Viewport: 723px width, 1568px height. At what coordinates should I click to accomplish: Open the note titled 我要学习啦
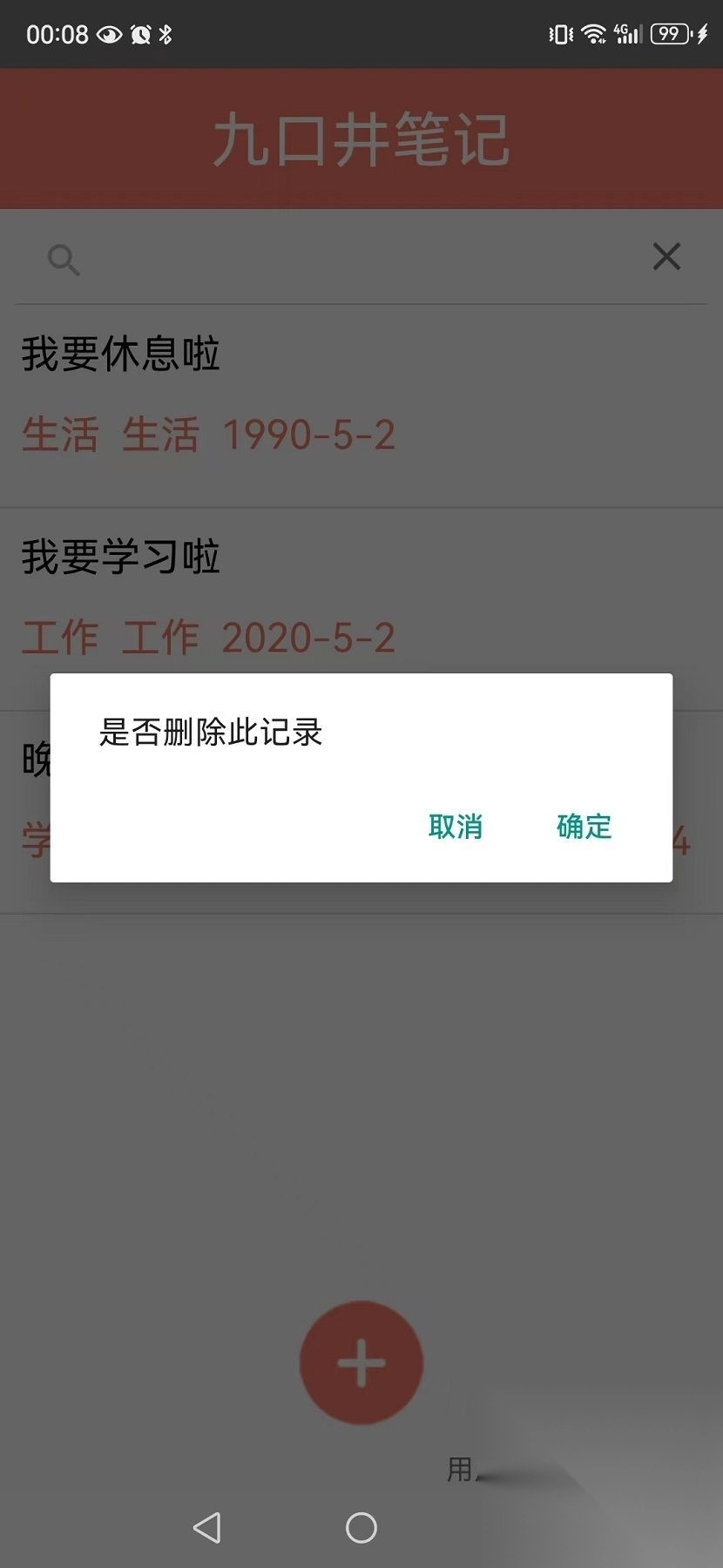(x=121, y=558)
